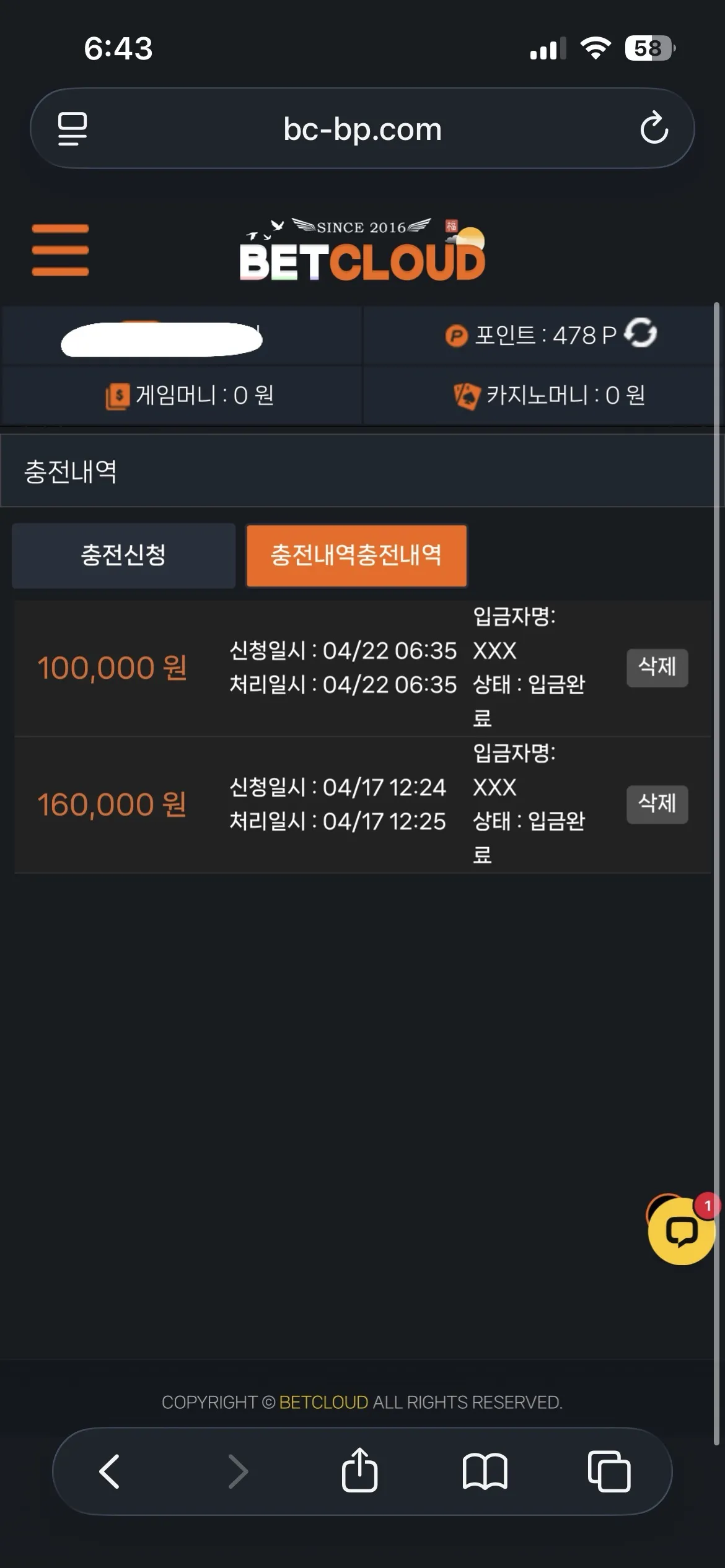The height and width of the screenshot is (1568, 725).
Task: Go back to the previous page
Action: click(x=109, y=1471)
